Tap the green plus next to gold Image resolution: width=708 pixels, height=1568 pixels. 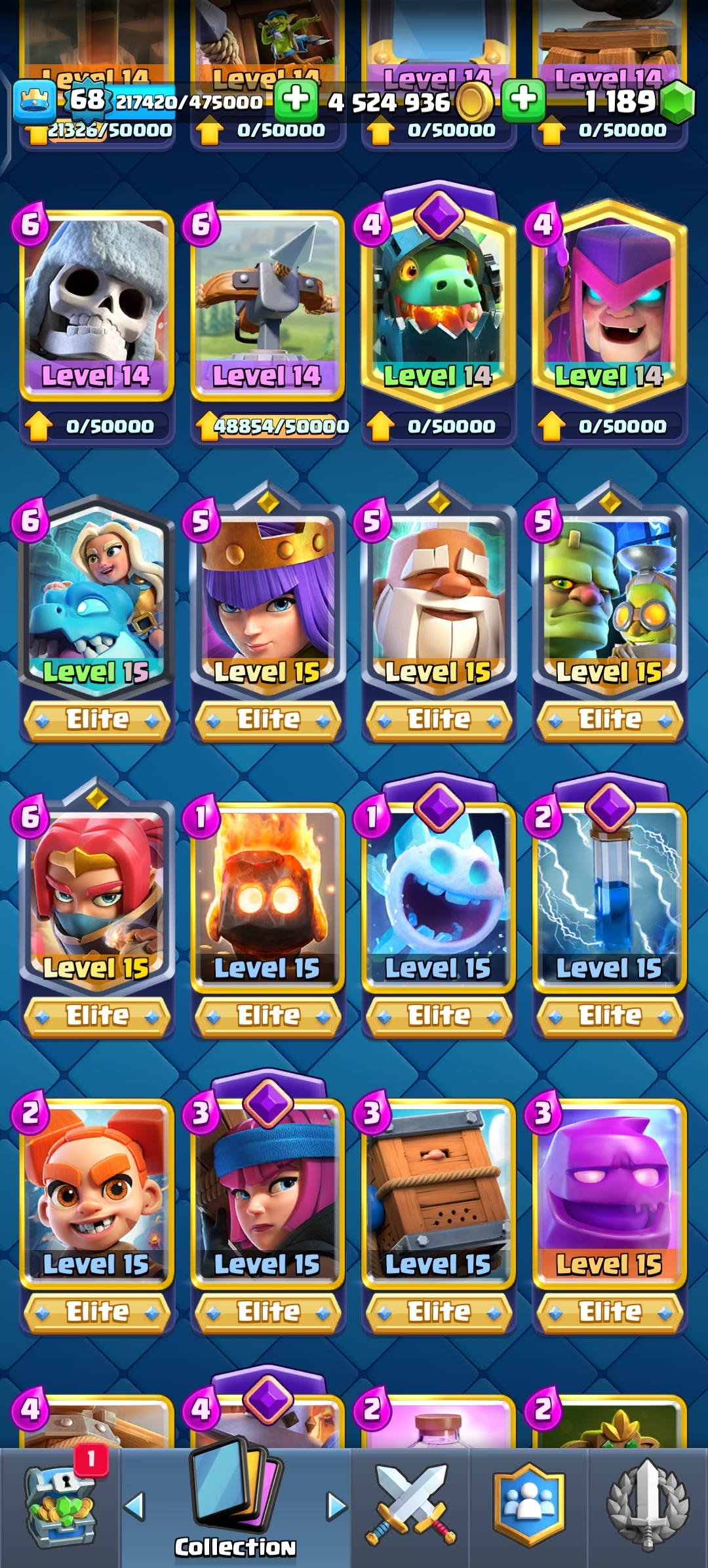tap(523, 100)
